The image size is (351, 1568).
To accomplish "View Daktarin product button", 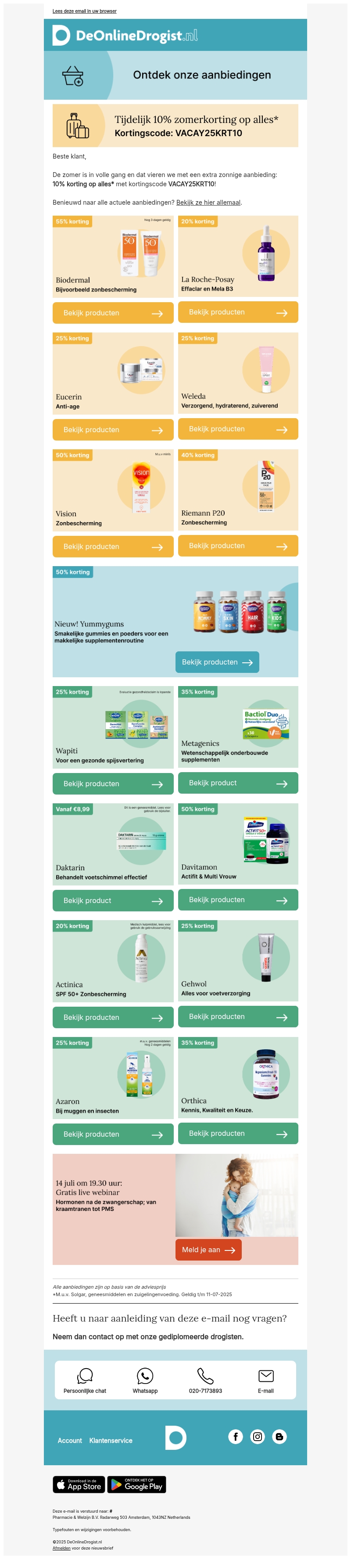I will (x=112, y=901).
